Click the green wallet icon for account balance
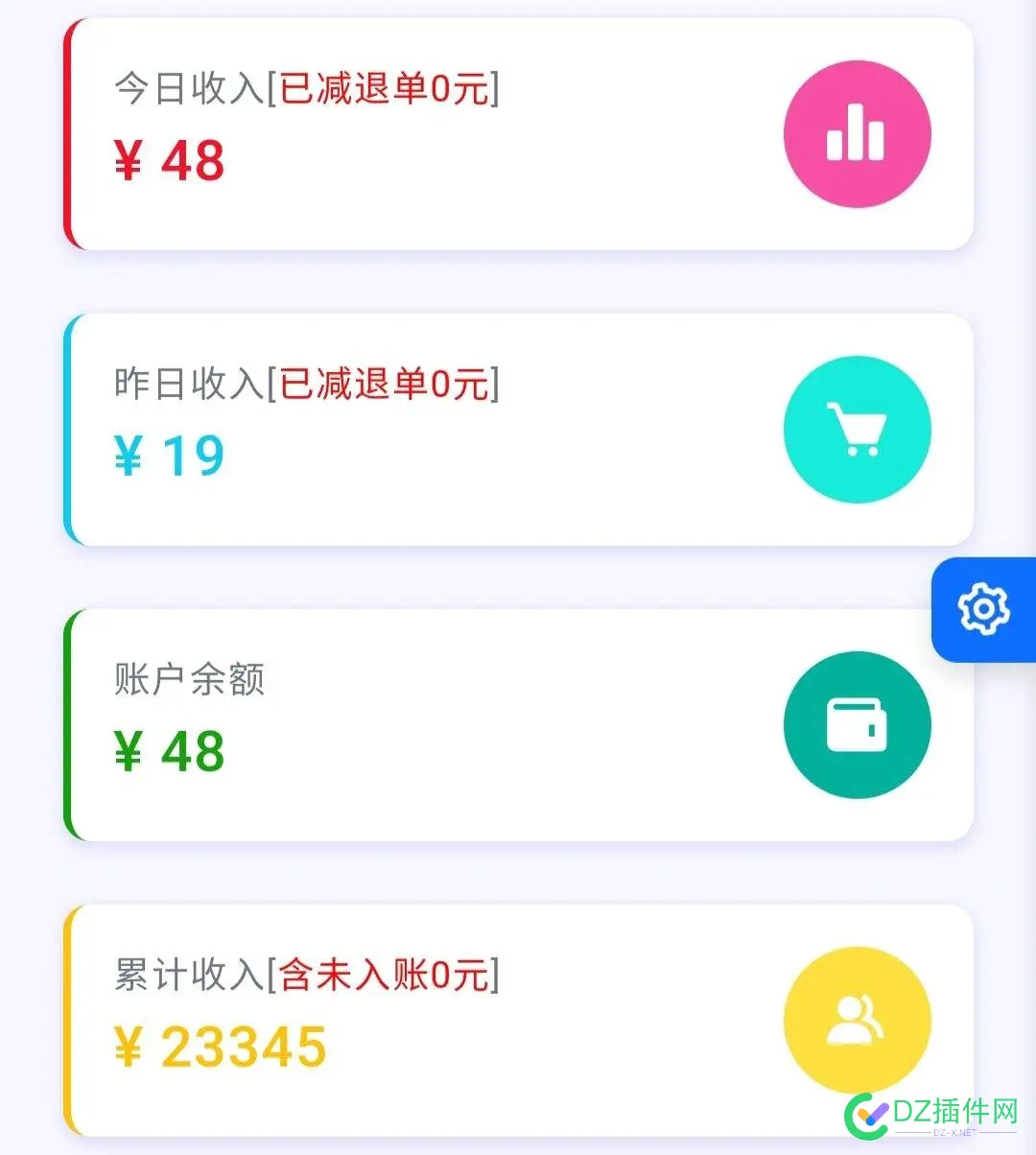The height and width of the screenshot is (1155, 1036). pyautogui.click(x=857, y=724)
